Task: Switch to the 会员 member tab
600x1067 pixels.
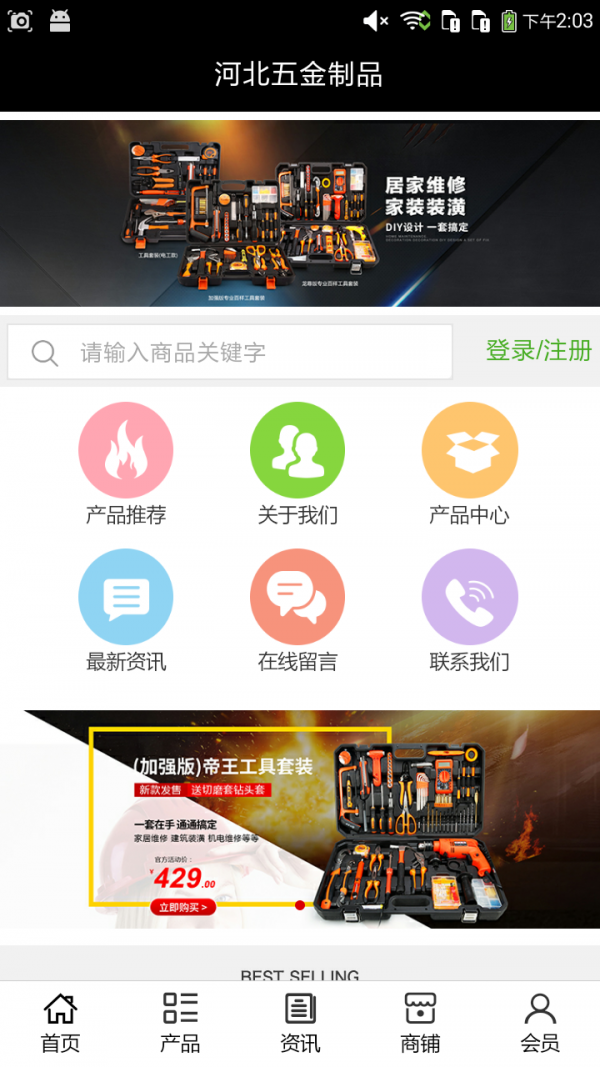Action: tap(540, 1023)
